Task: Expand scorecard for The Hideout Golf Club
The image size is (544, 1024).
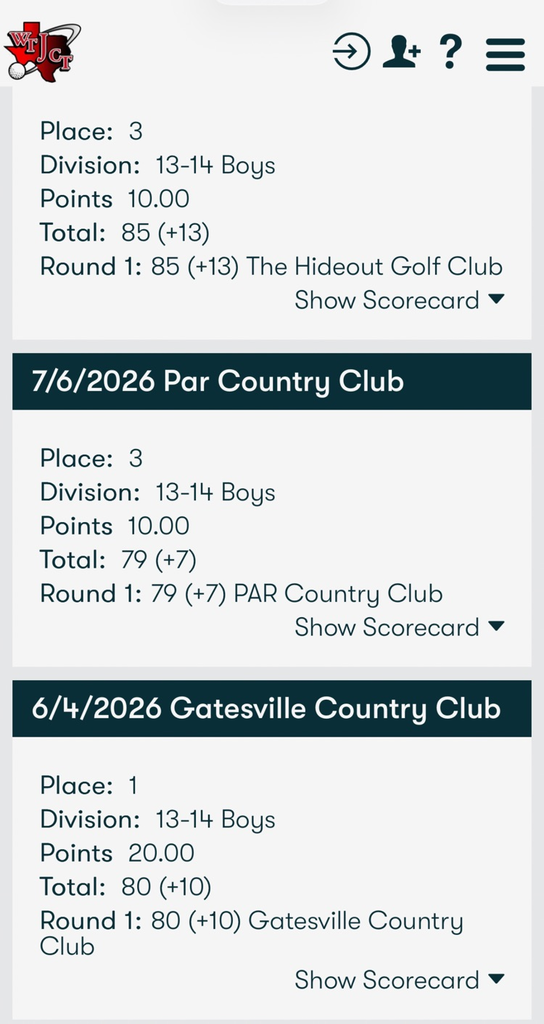Action: [400, 300]
